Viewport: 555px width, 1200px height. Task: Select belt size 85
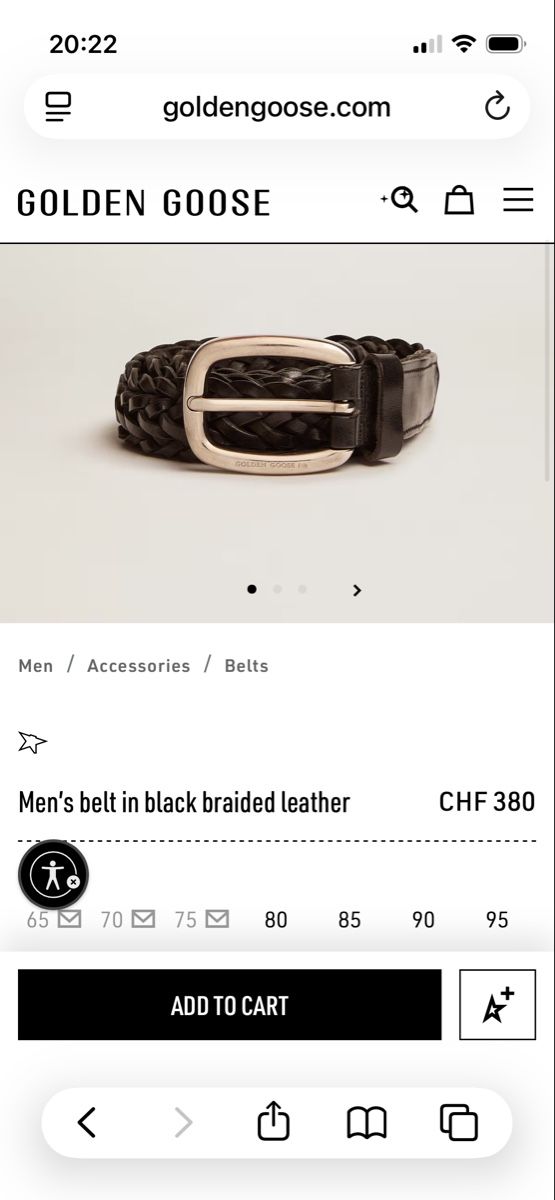click(349, 920)
